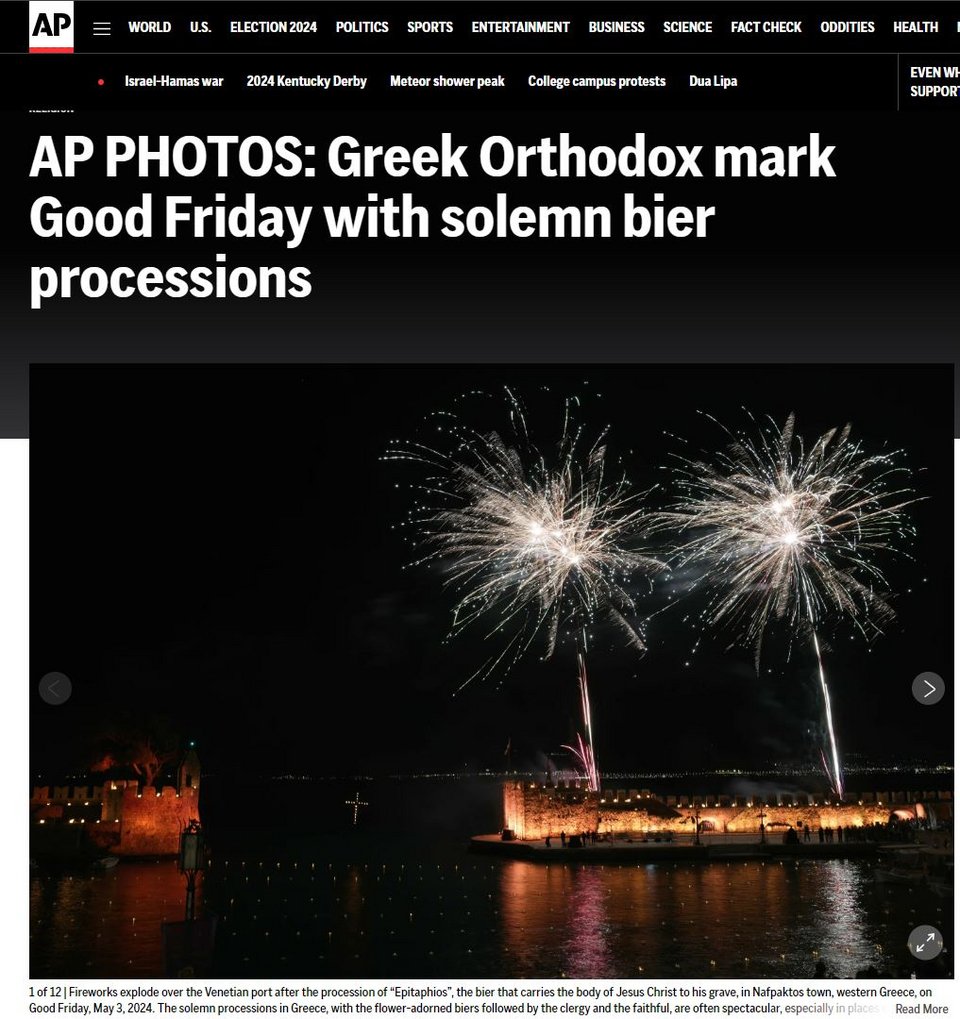960x1019 pixels.
Task: Open the Business section
Action: pyautogui.click(x=616, y=27)
